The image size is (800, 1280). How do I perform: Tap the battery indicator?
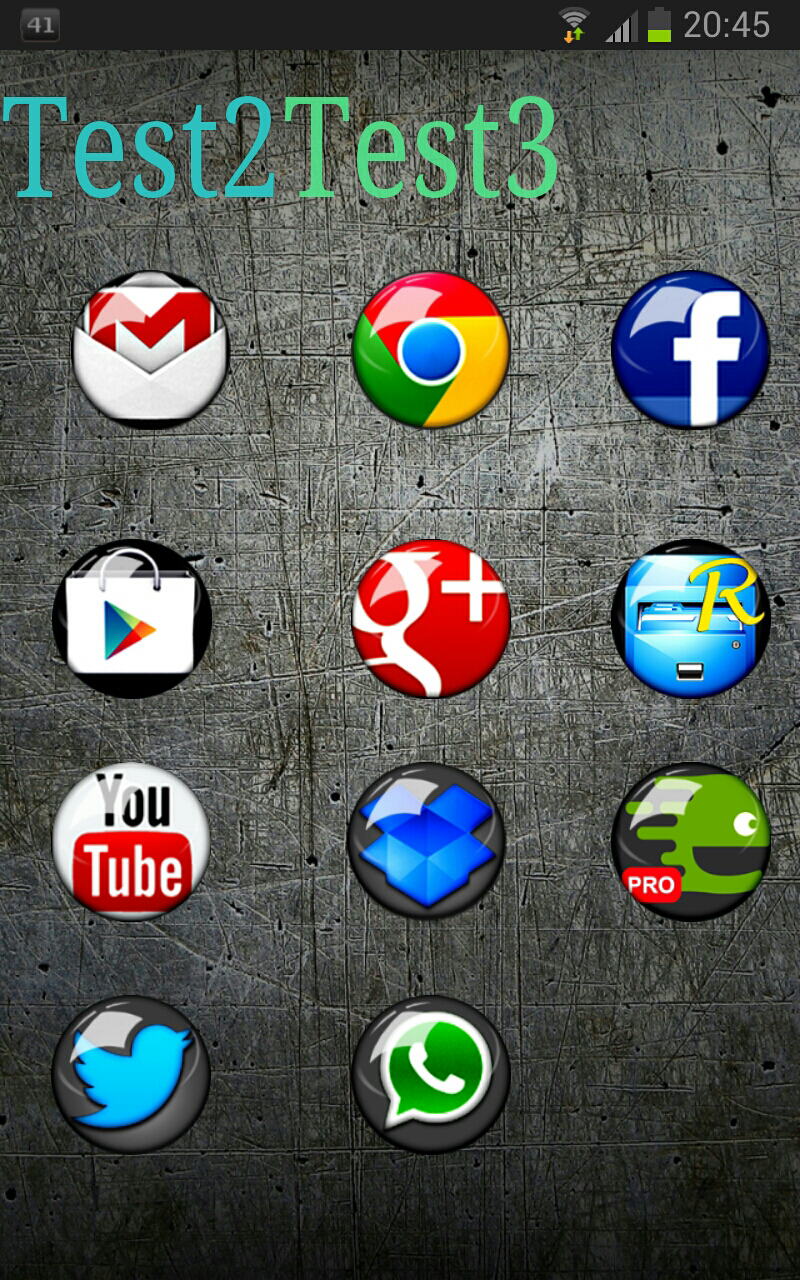point(658,22)
